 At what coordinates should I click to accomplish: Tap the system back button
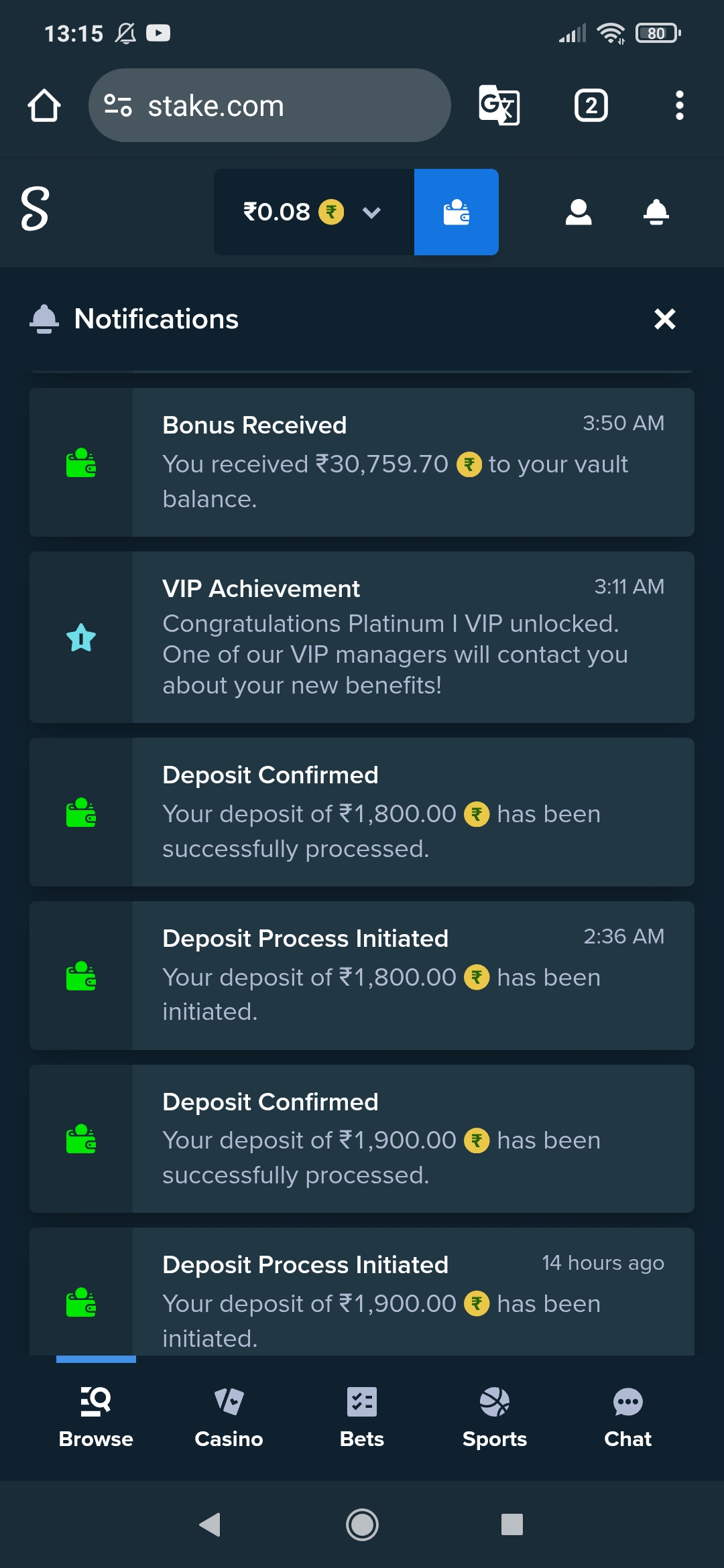click(210, 1524)
